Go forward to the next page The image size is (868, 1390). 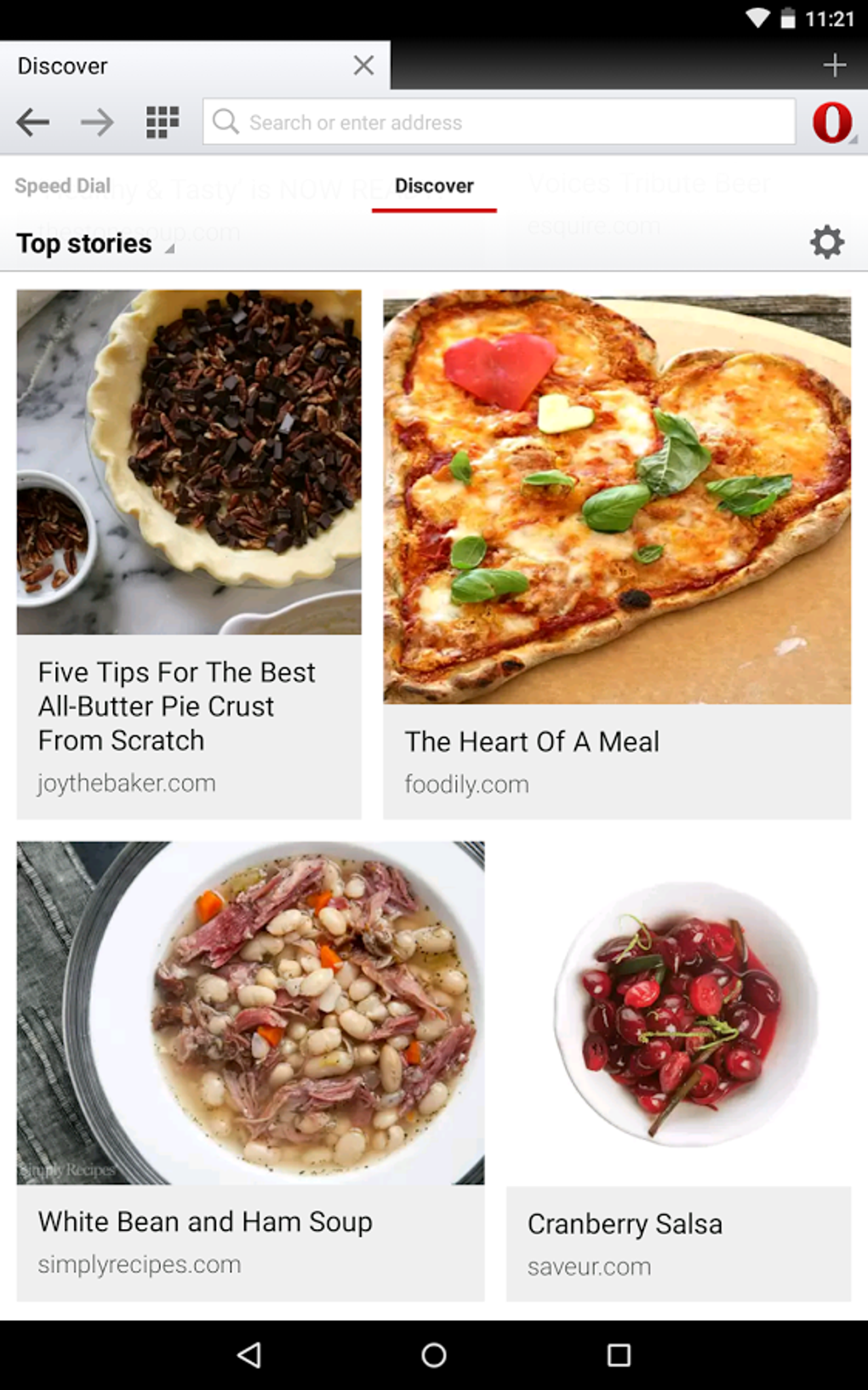click(x=97, y=123)
